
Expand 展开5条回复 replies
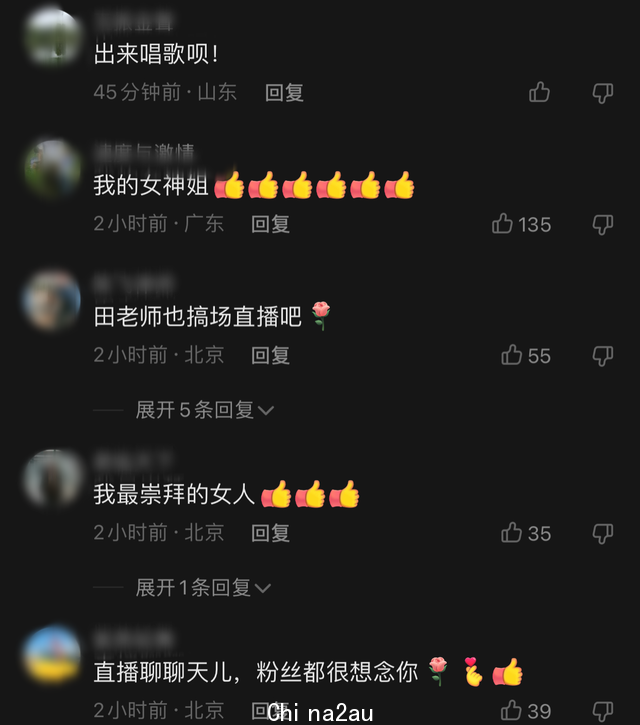tap(205, 410)
